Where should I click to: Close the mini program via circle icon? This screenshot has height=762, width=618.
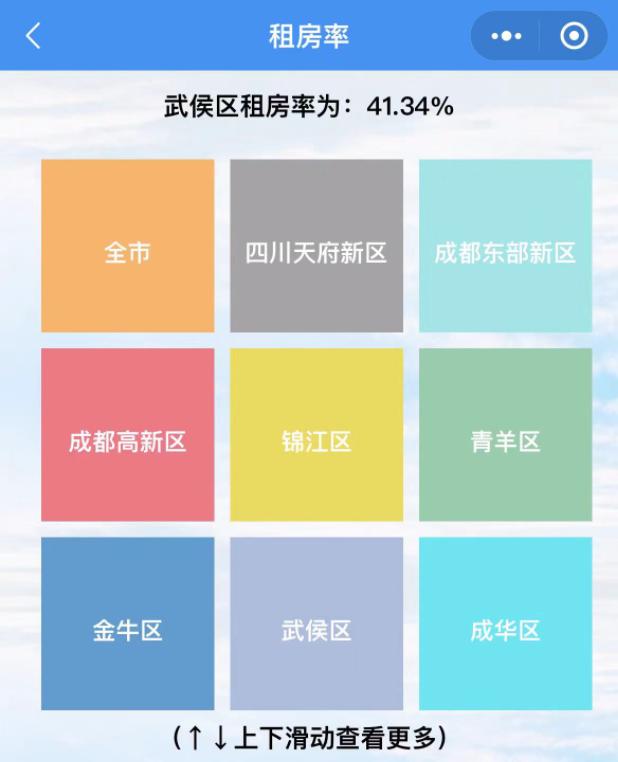coord(574,36)
